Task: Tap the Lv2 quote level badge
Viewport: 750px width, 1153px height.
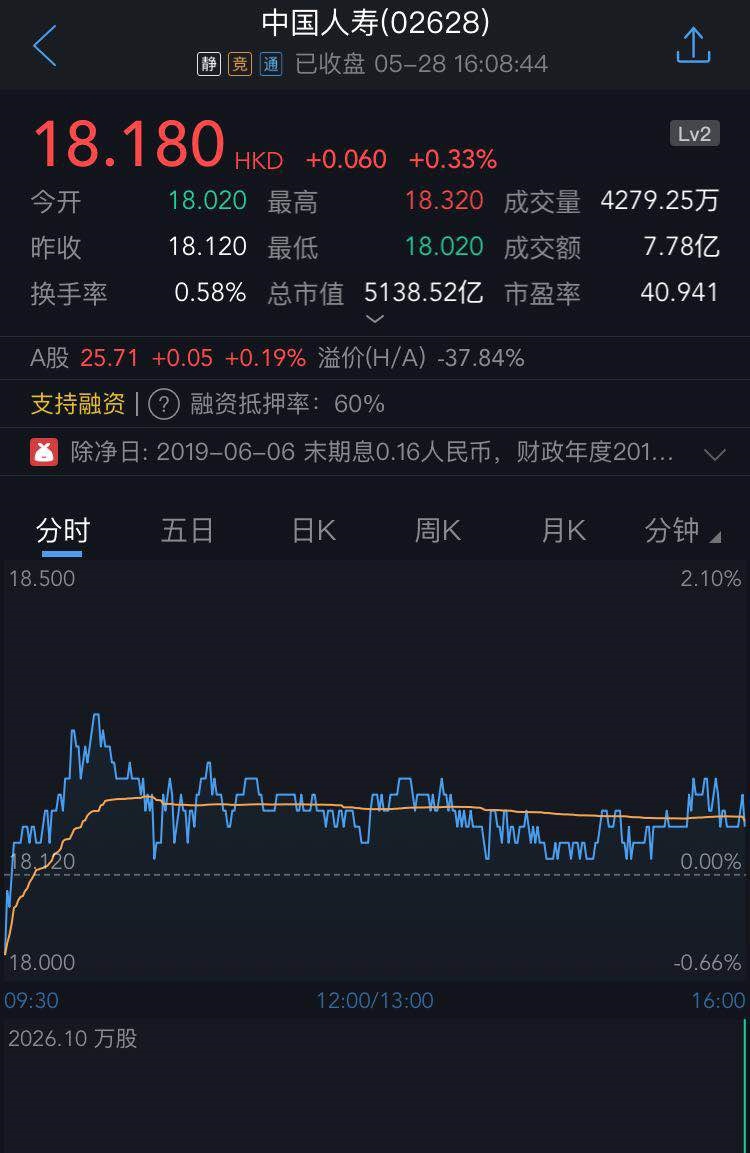Action: point(694,134)
